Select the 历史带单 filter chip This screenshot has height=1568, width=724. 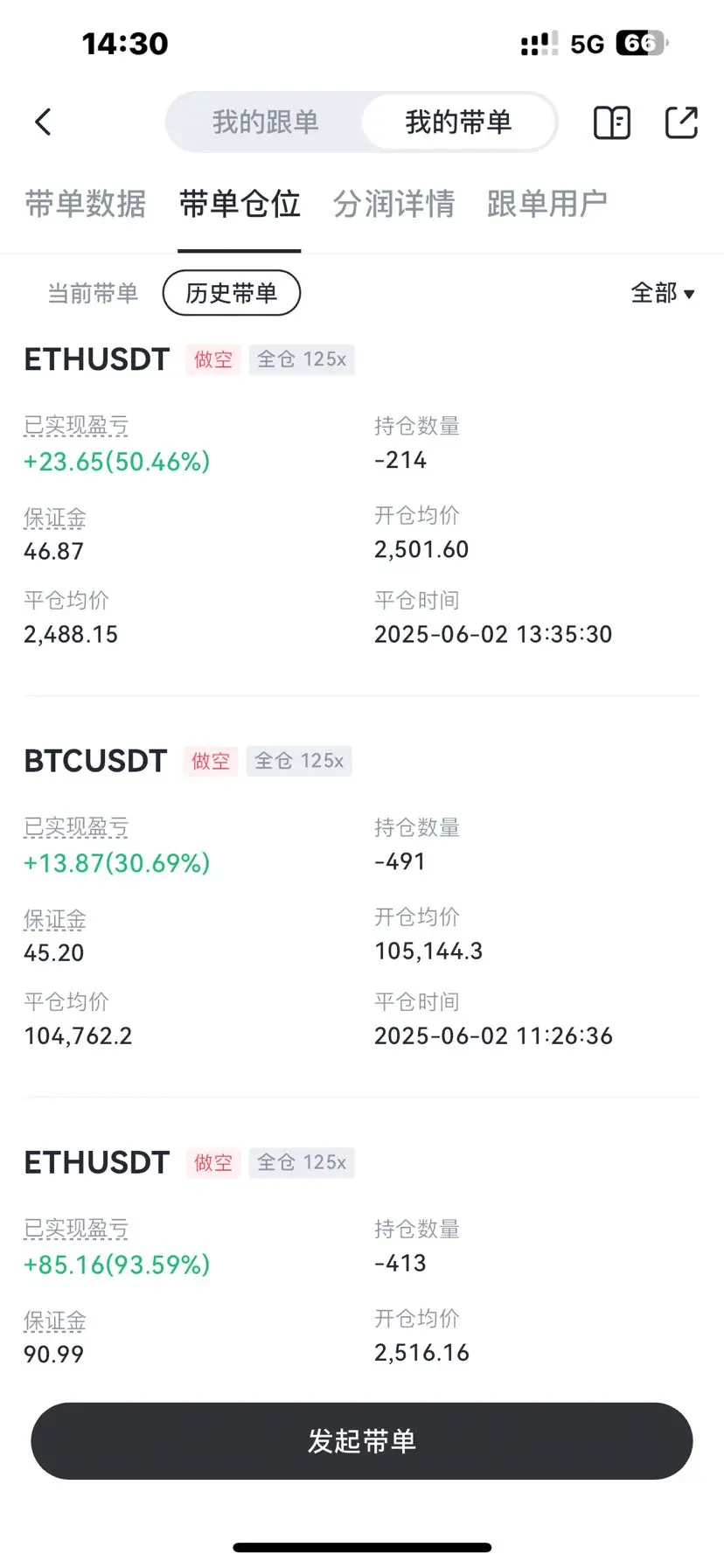[x=232, y=293]
